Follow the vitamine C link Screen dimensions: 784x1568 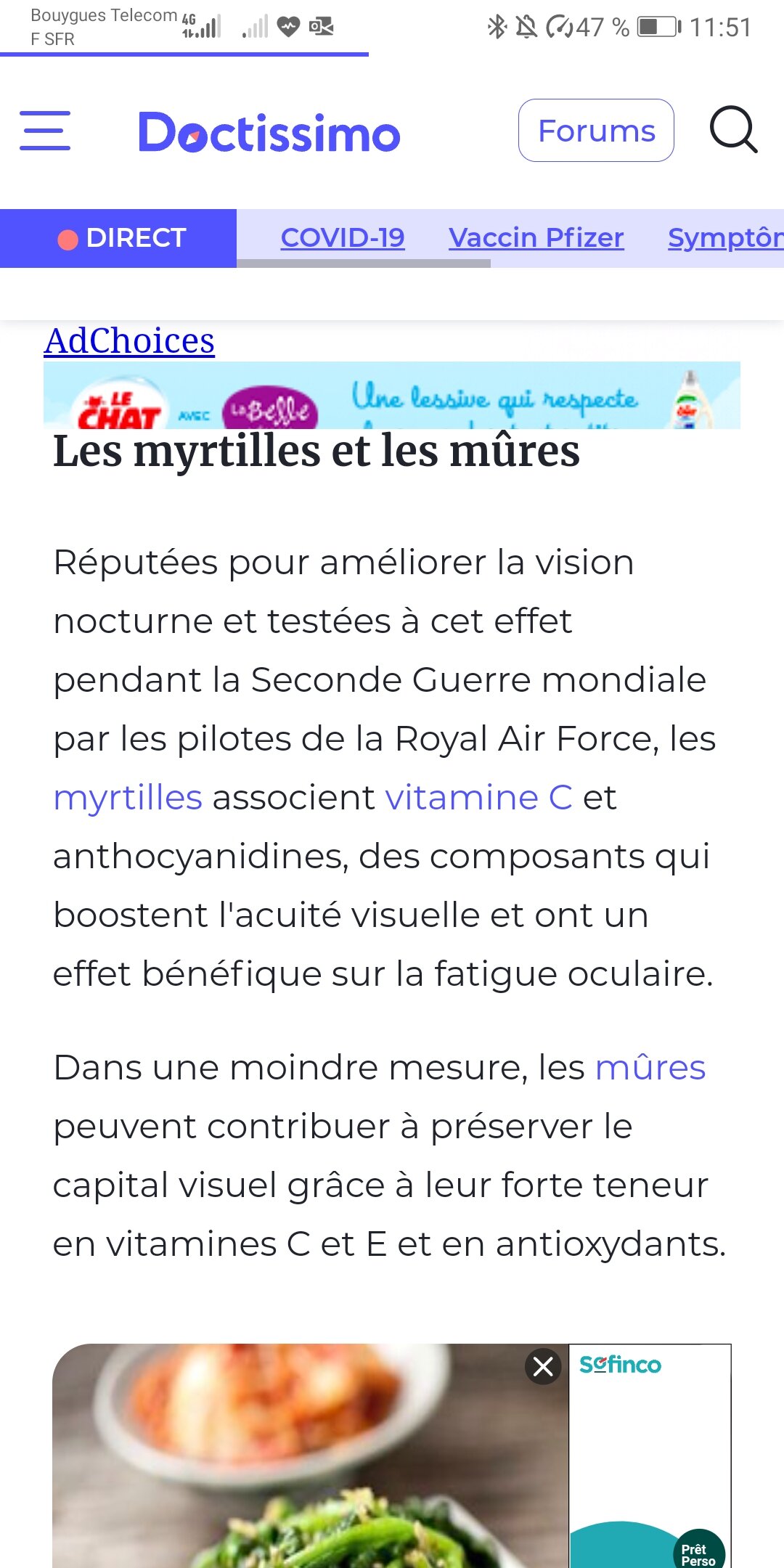click(x=479, y=798)
